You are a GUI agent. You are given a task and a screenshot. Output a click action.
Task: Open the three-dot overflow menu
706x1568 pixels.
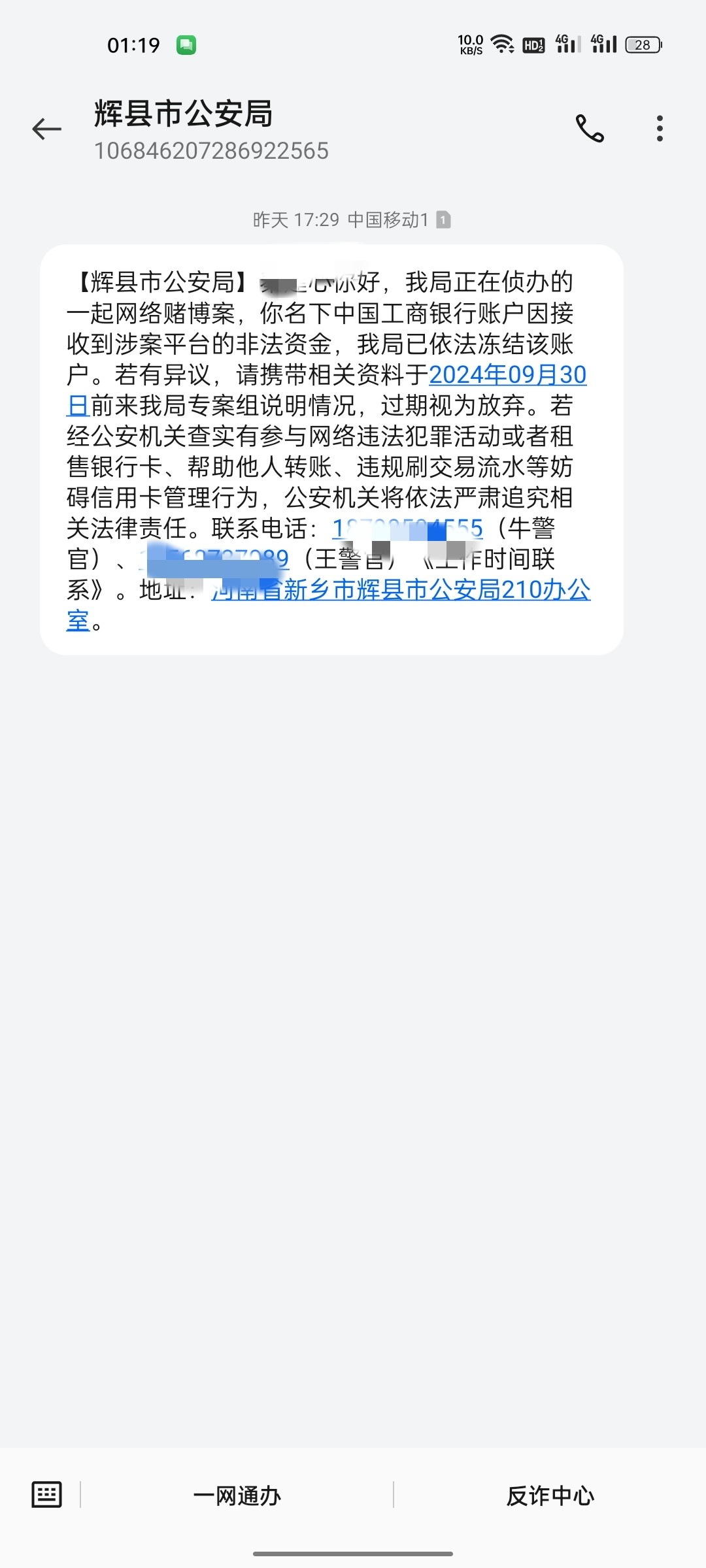point(660,129)
